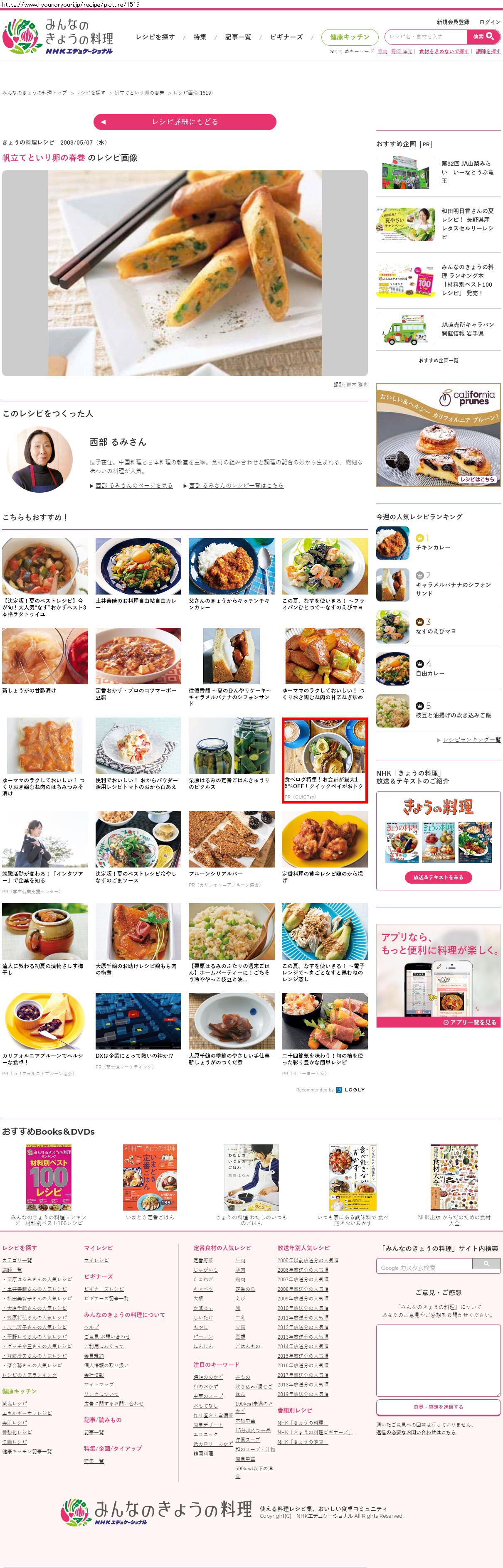Open the ログイン link
The image size is (503, 1568).
coord(490,22)
